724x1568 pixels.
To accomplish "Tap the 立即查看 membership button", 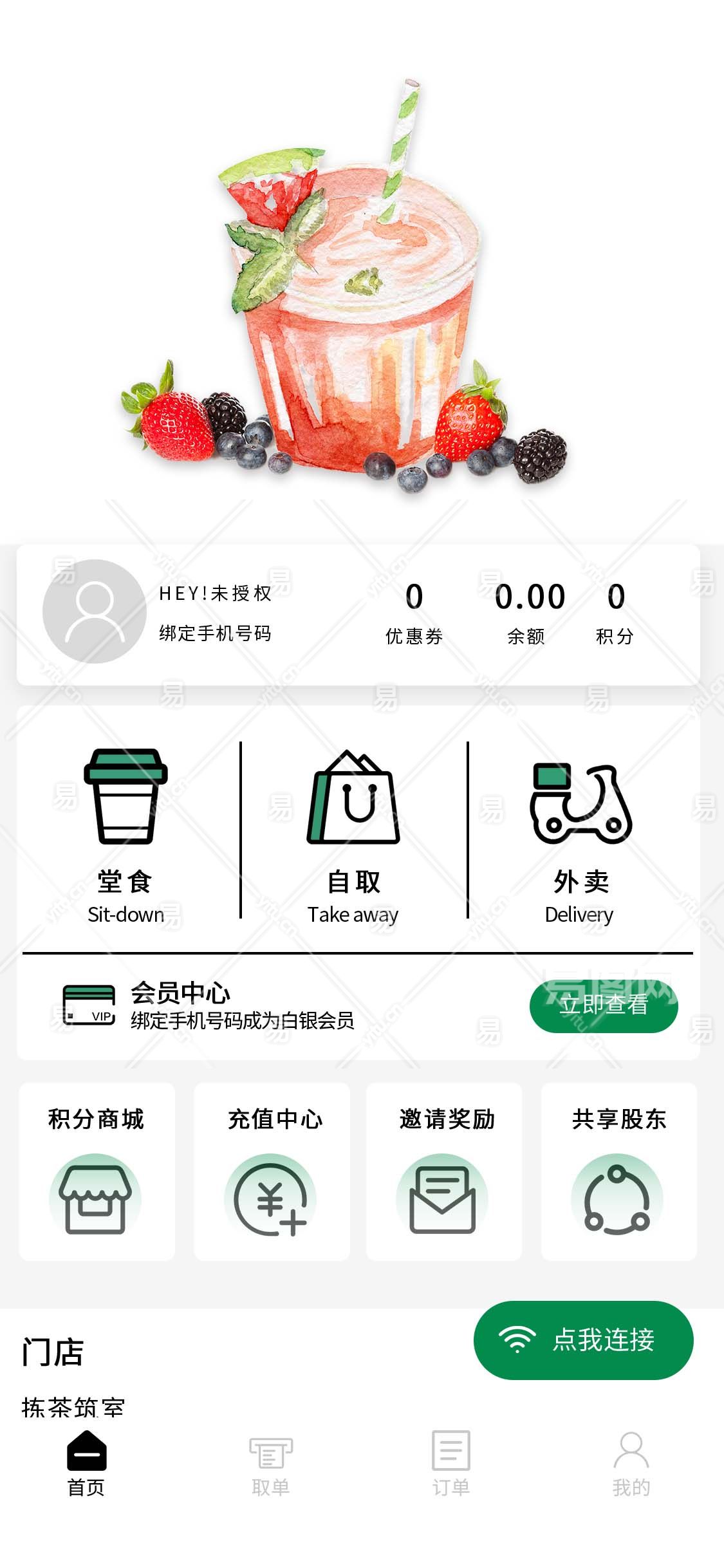I will 603,1005.
